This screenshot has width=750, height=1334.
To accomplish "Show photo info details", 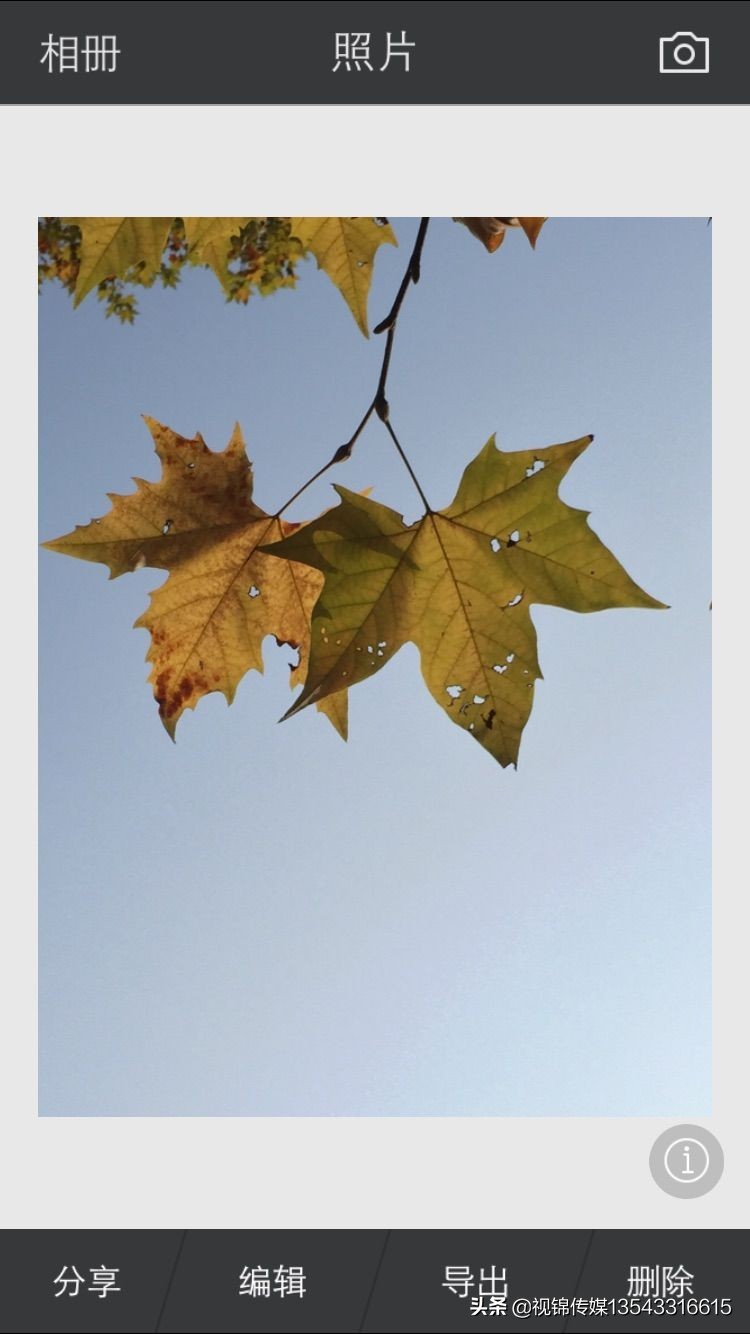I will pyautogui.click(x=686, y=1161).
